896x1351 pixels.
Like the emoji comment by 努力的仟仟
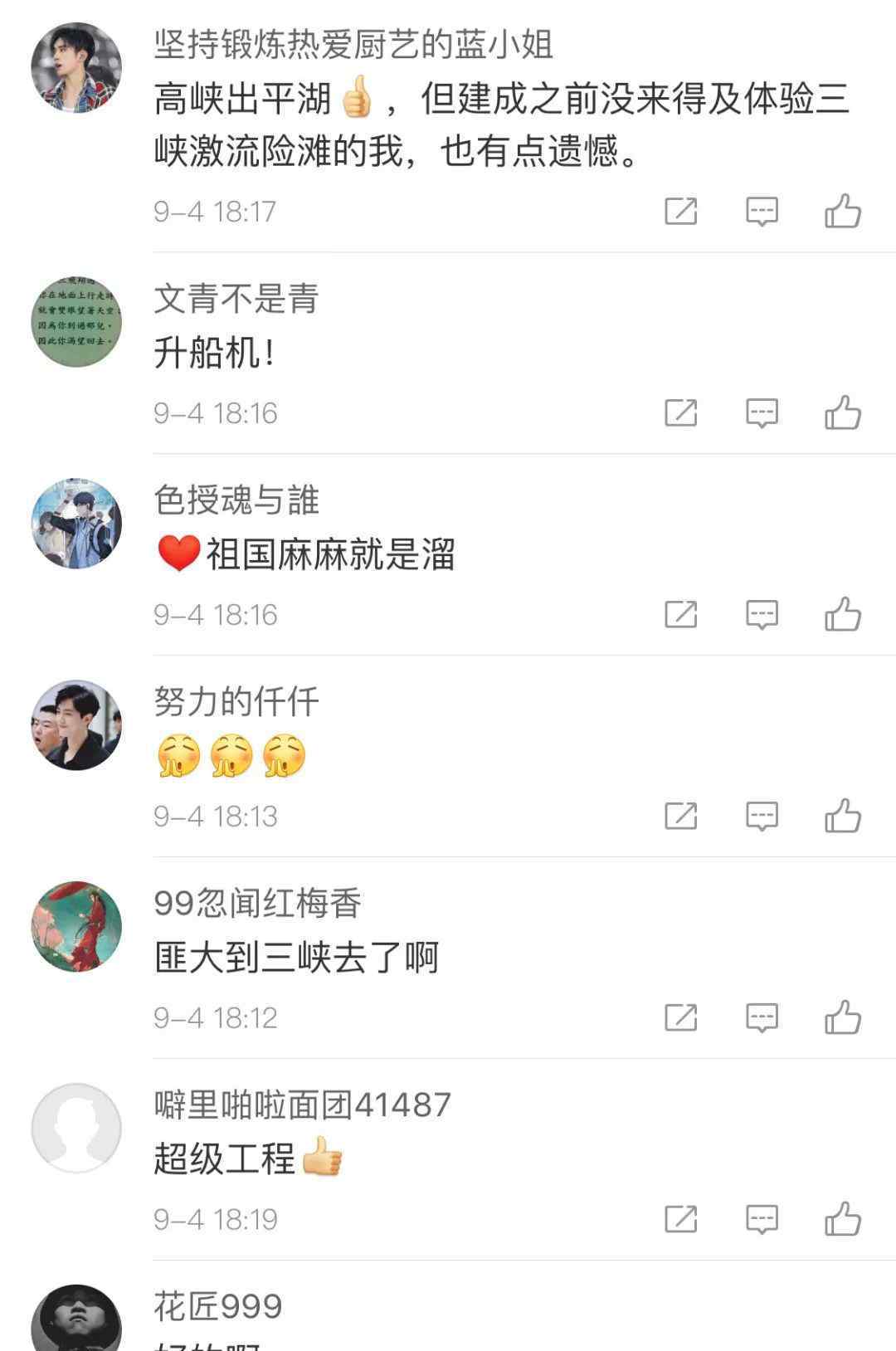[x=842, y=817]
